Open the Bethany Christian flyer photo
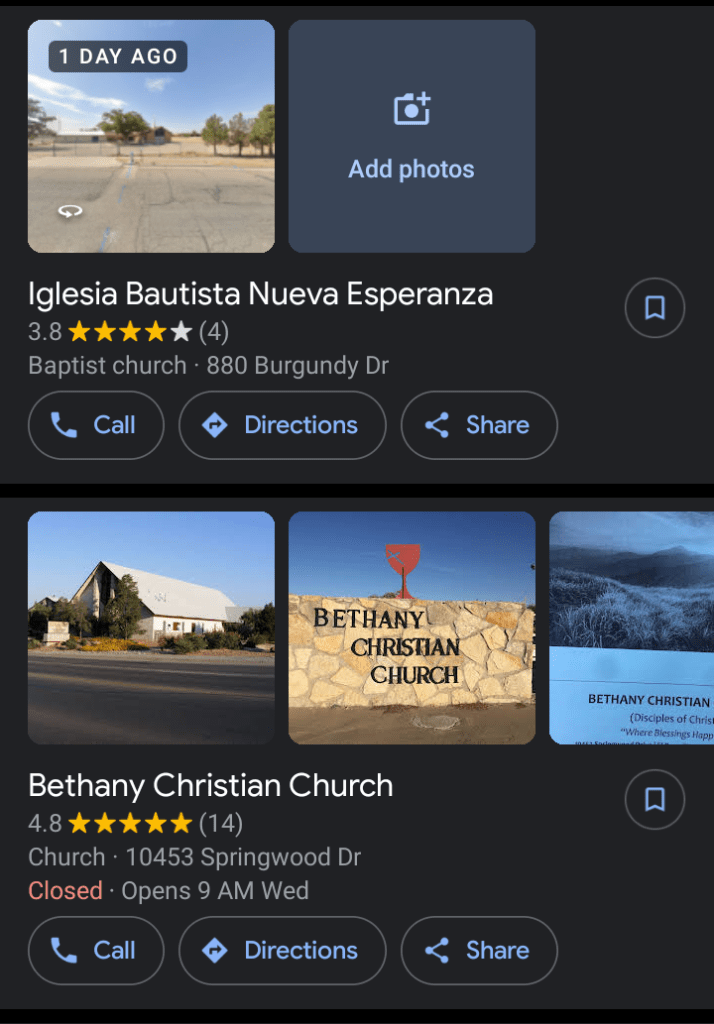 click(631, 628)
